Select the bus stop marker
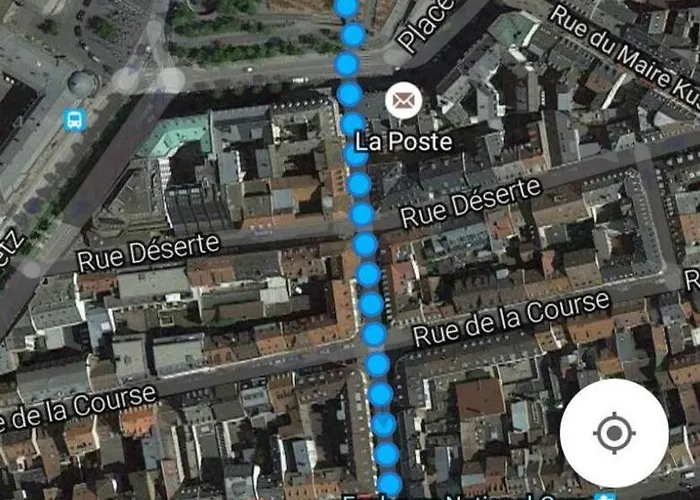 coord(74,121)
